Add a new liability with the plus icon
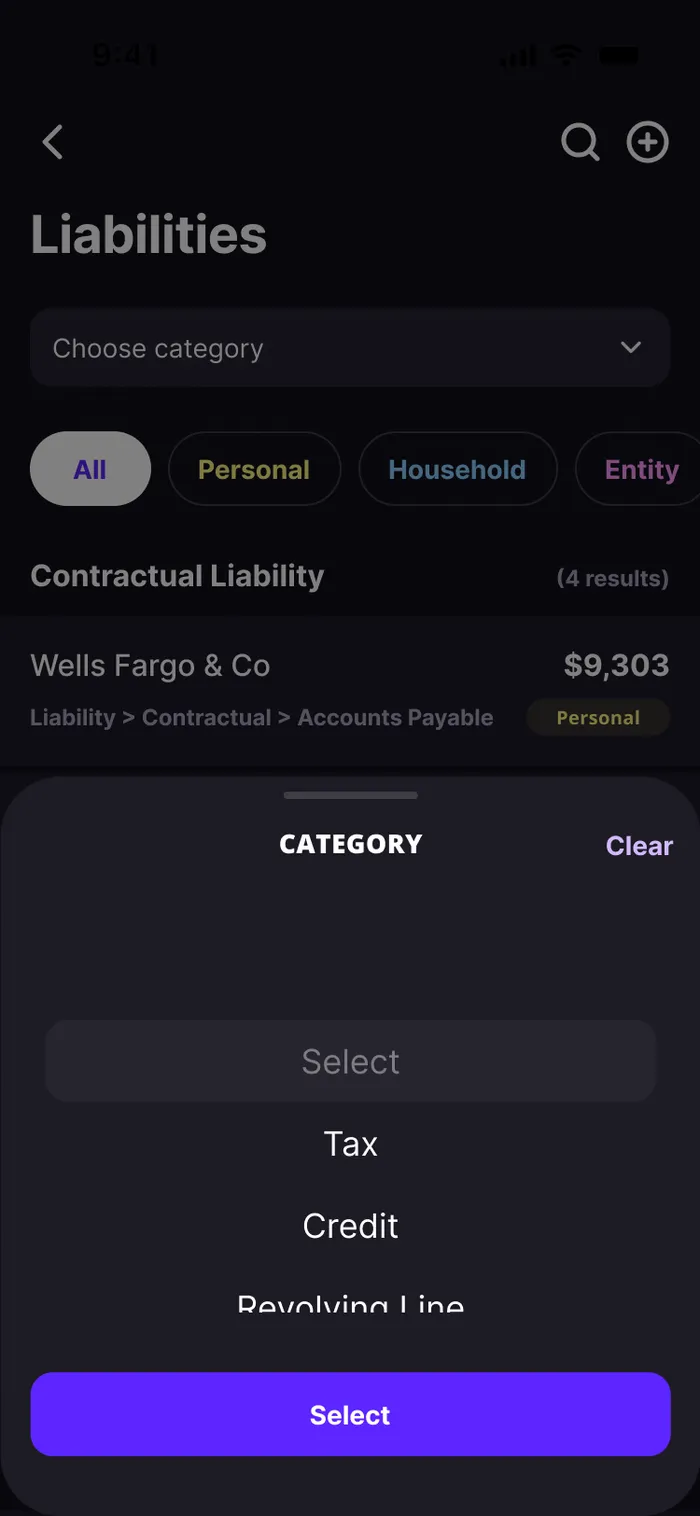700x1516 pixels. tap(647, 142)
